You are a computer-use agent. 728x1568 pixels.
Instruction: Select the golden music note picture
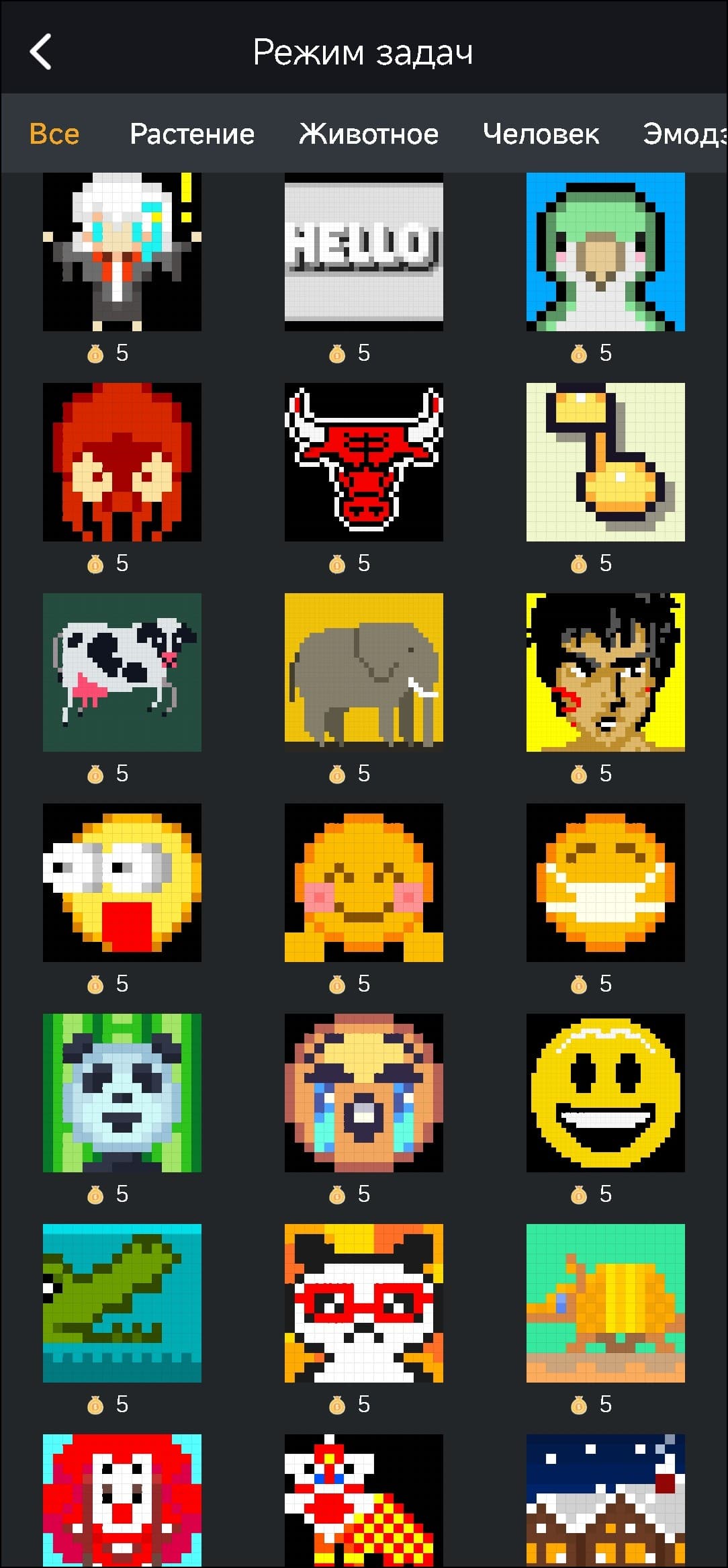click(606, 462)
